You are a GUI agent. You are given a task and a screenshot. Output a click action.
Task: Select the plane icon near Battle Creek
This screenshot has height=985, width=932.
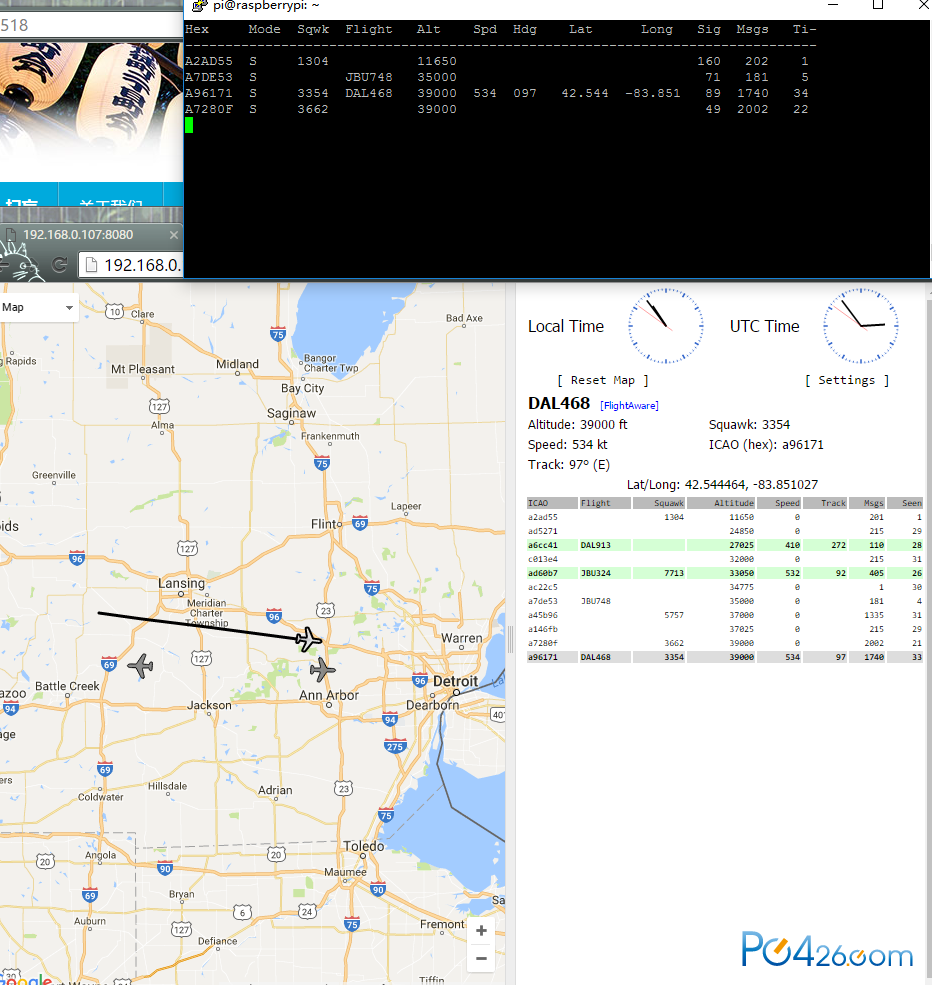point(141,665)
